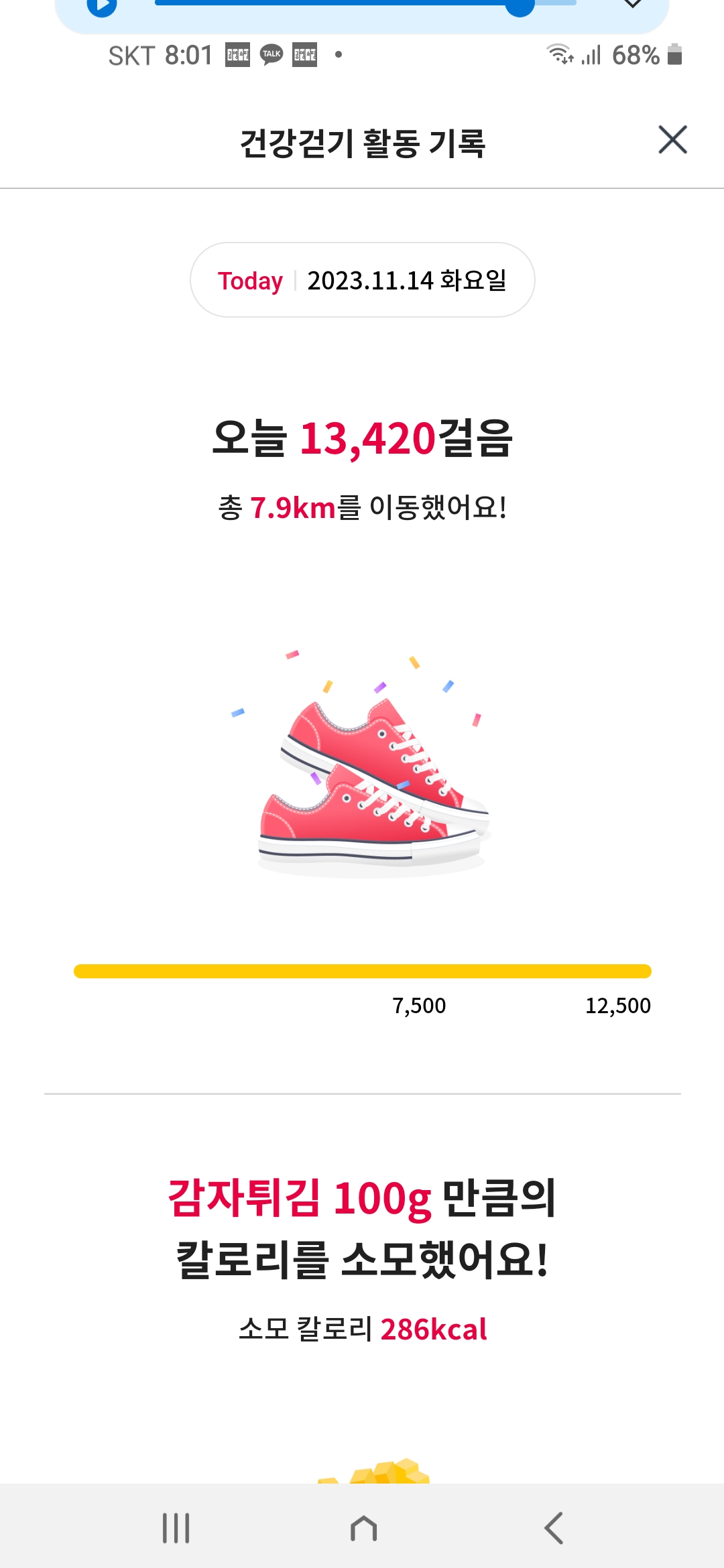The height and width of the screenshot is (1568, 724).
Task: Open the Today 2023.11.14 date selector
Action: (362, 280)
